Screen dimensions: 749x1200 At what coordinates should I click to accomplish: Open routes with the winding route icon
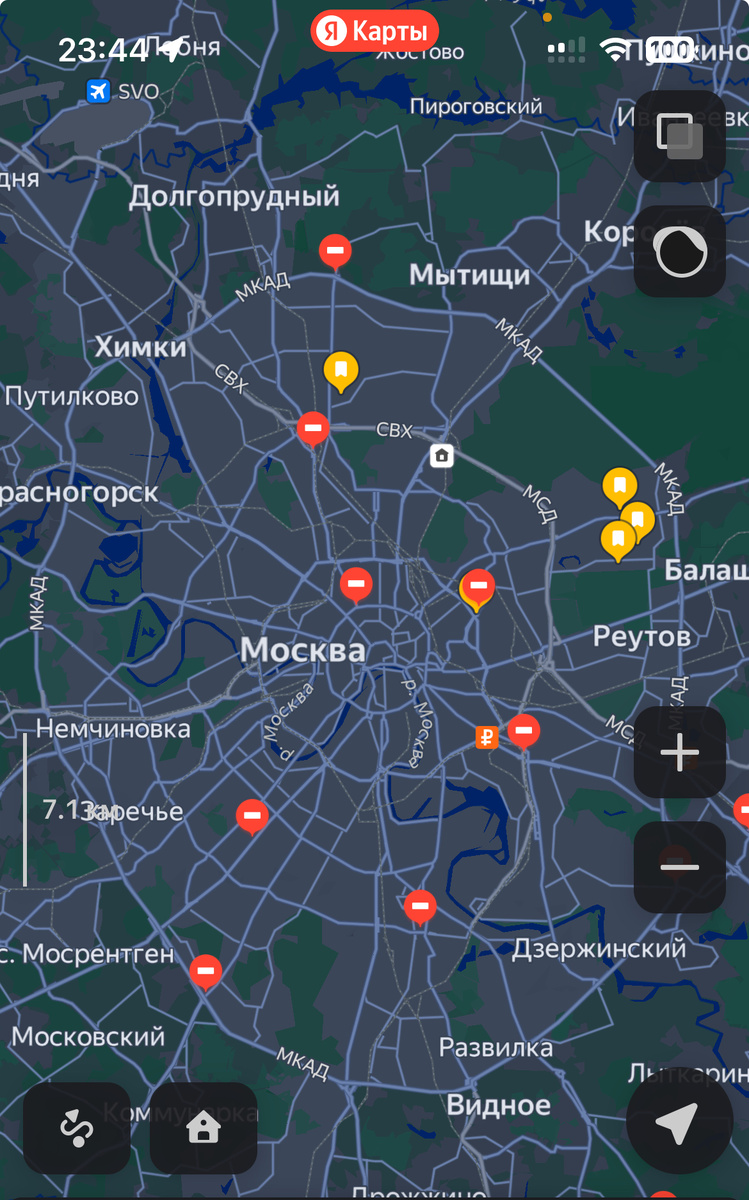[76, 1127]
